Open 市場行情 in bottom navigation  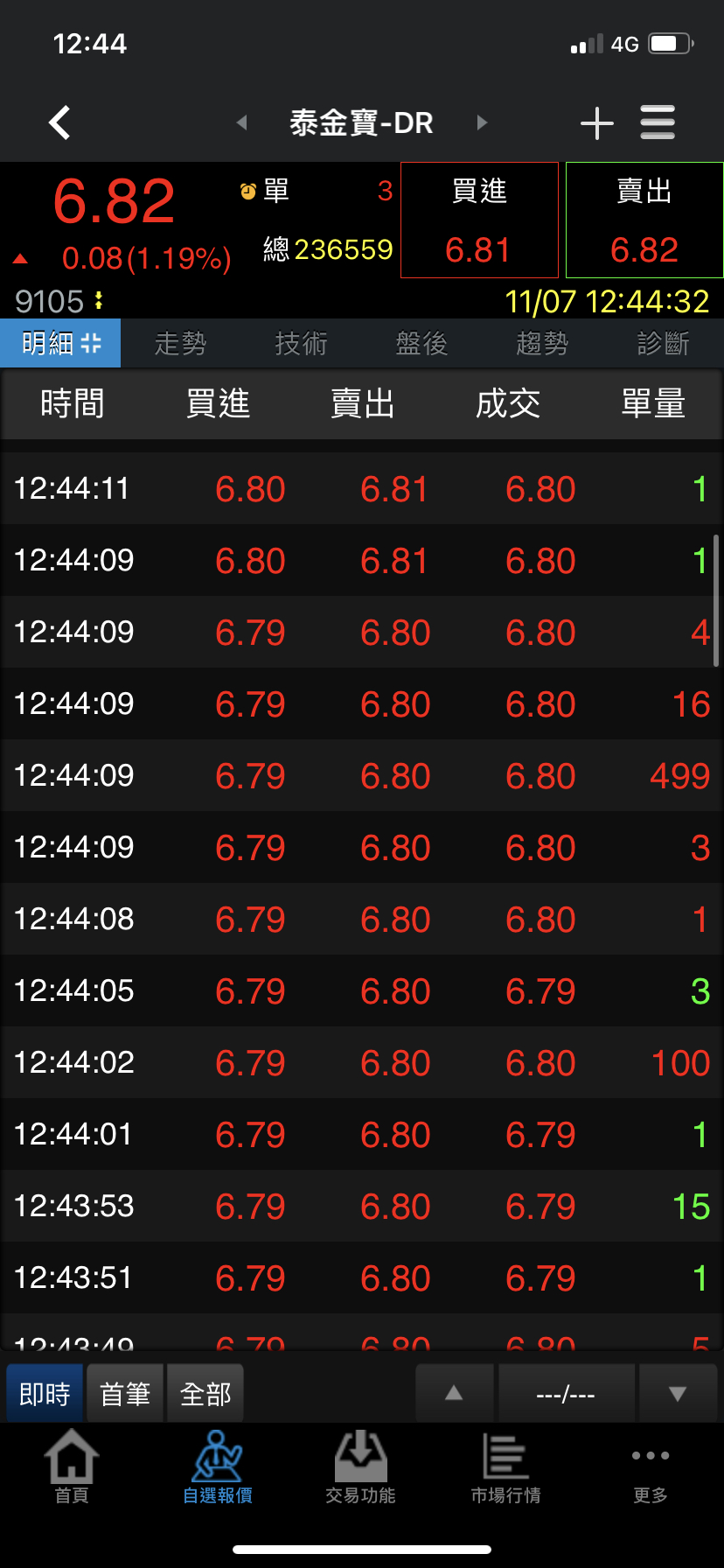click(505, 1467)
